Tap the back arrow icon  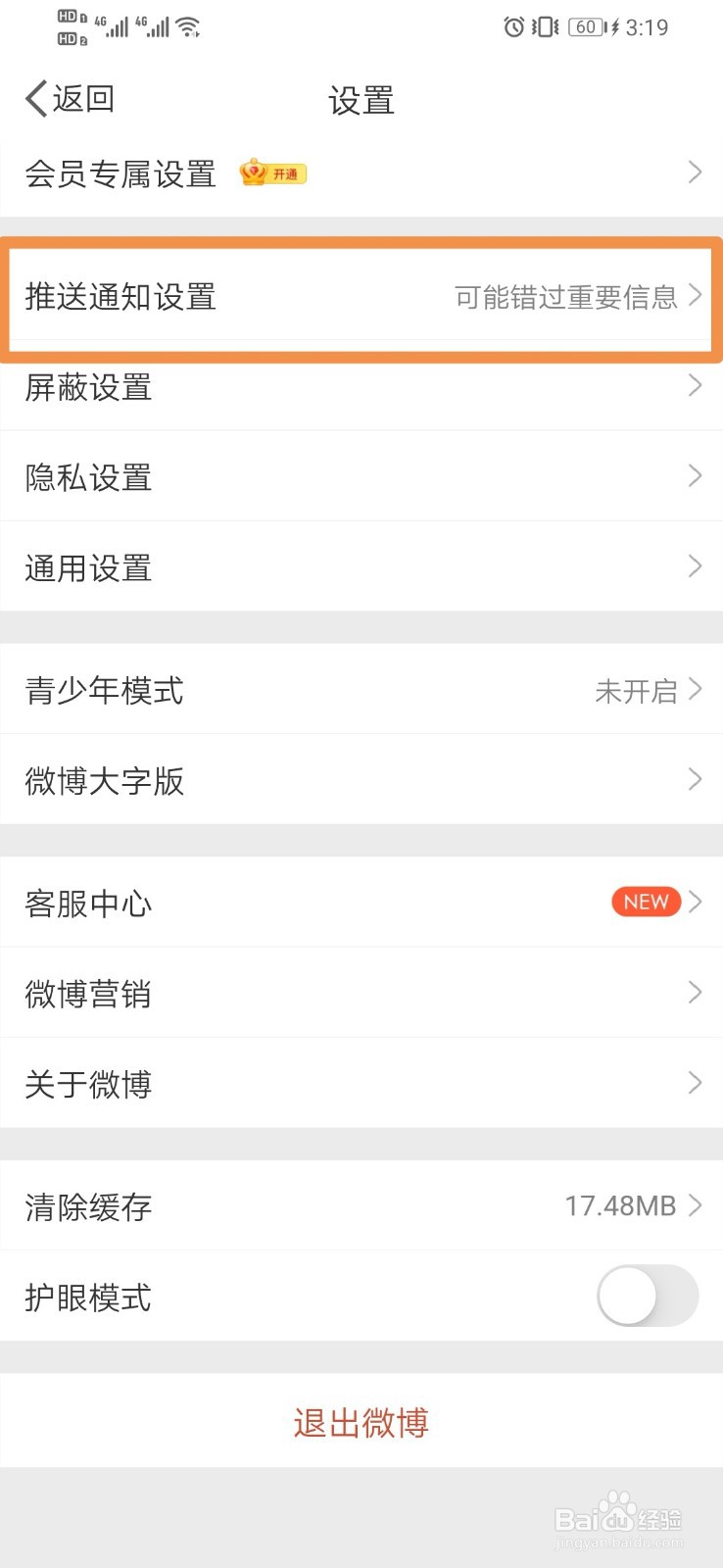point(34,98)
